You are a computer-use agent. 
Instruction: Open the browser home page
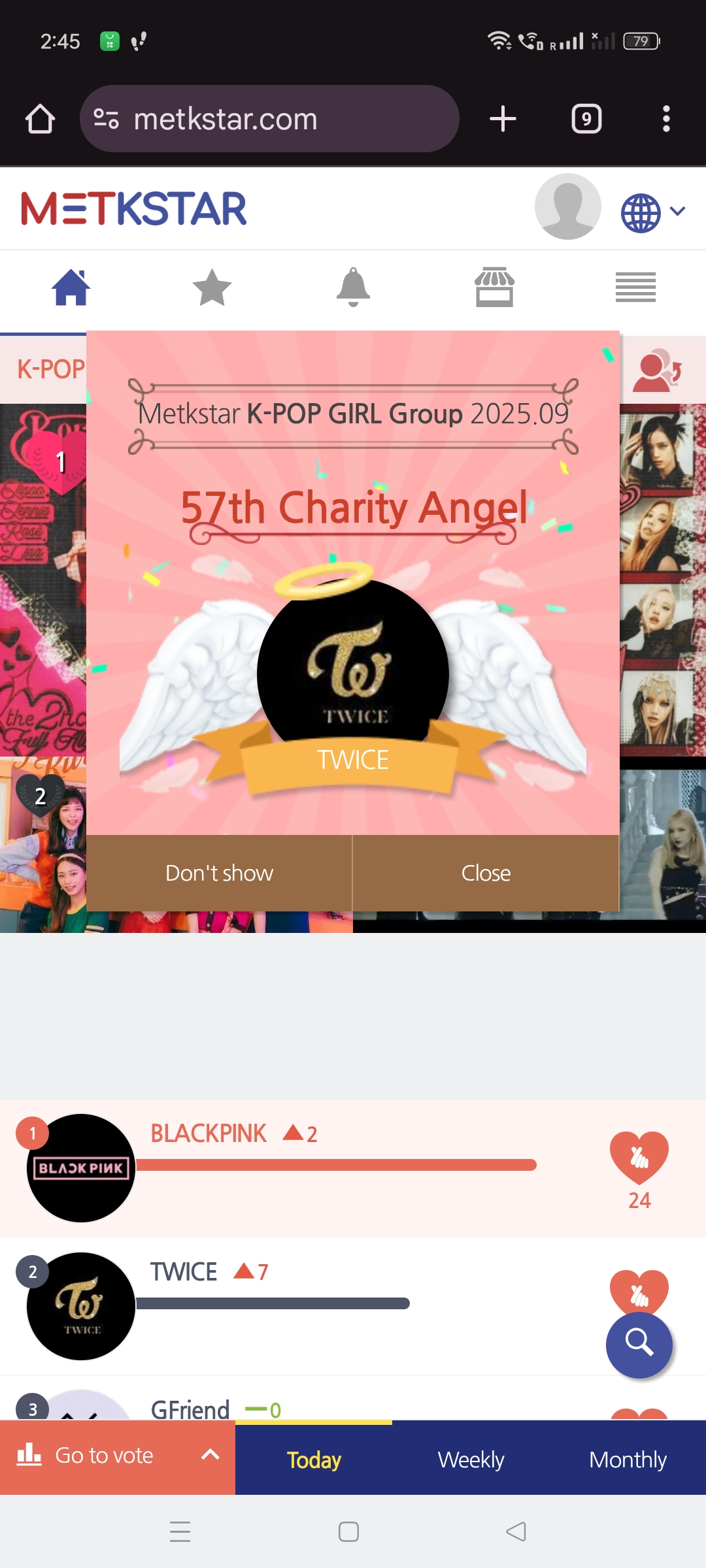pos(40,119)
